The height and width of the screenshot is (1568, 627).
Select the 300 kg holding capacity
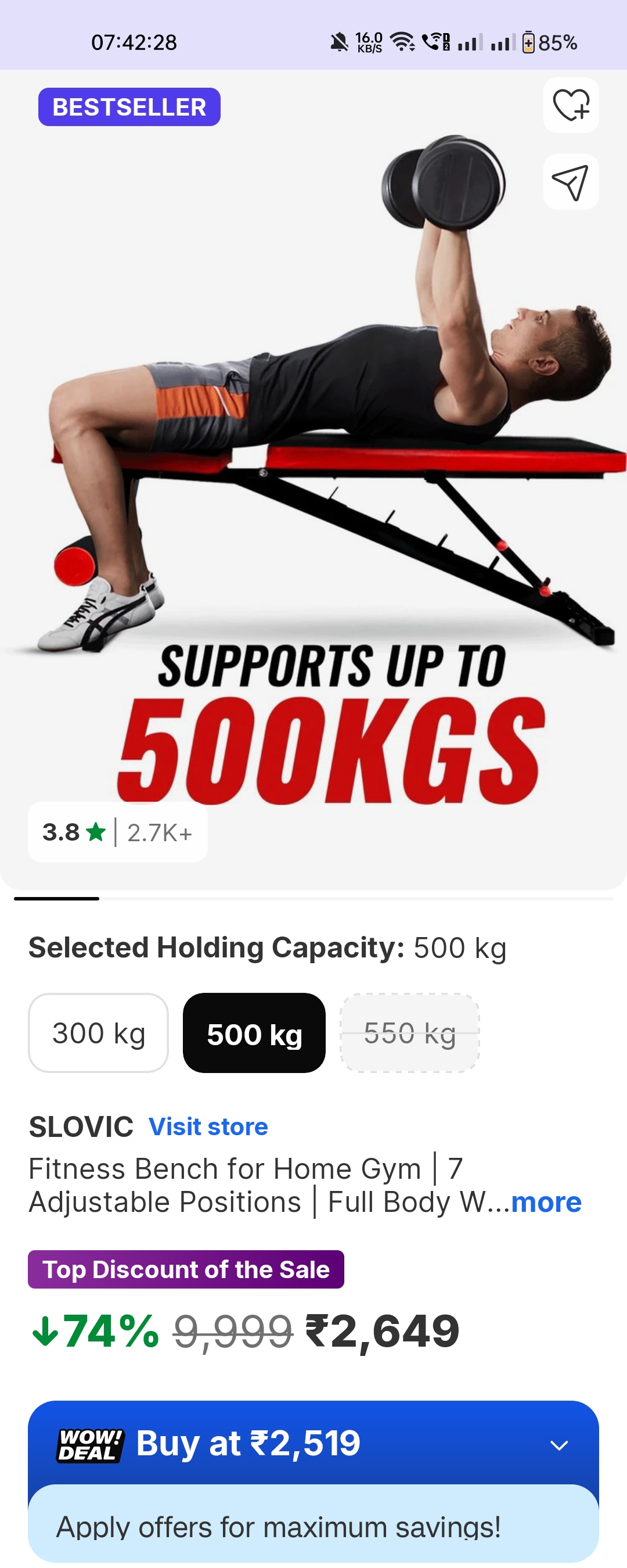coord(99,1033)
